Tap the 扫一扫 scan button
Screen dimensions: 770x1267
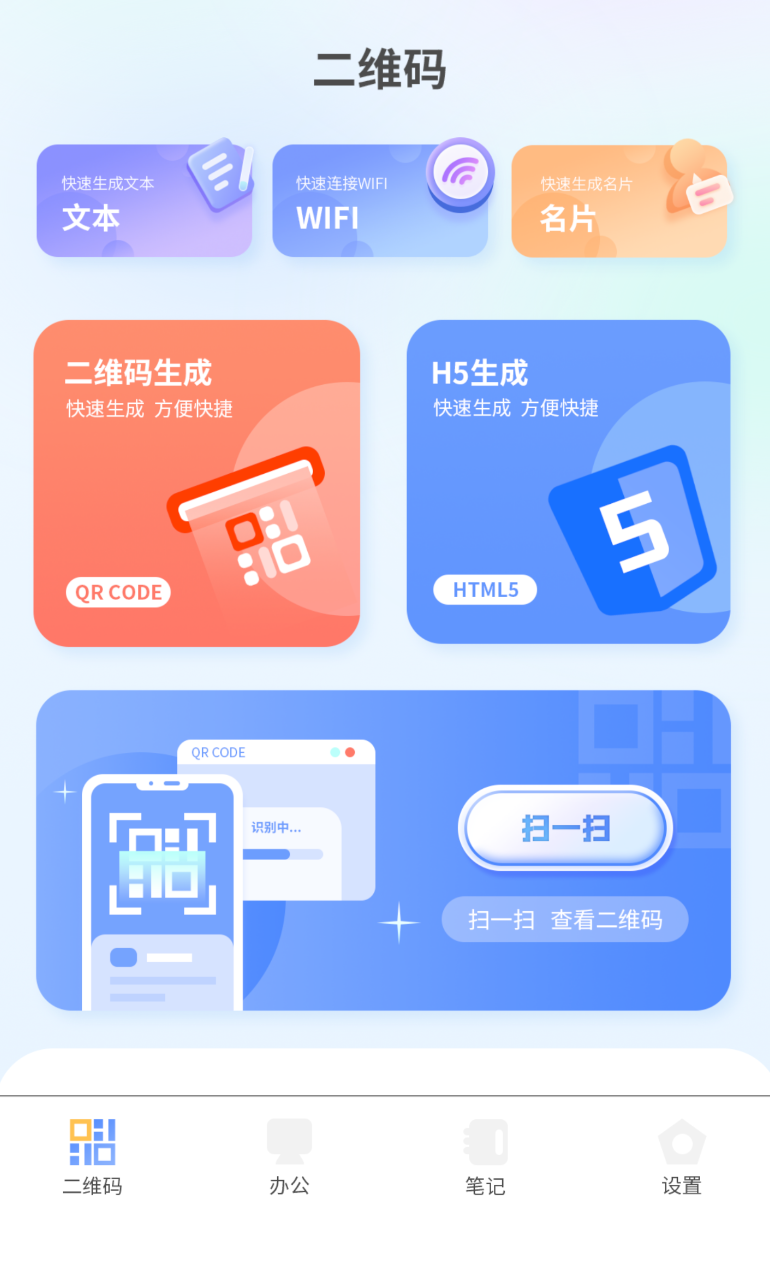565,828
